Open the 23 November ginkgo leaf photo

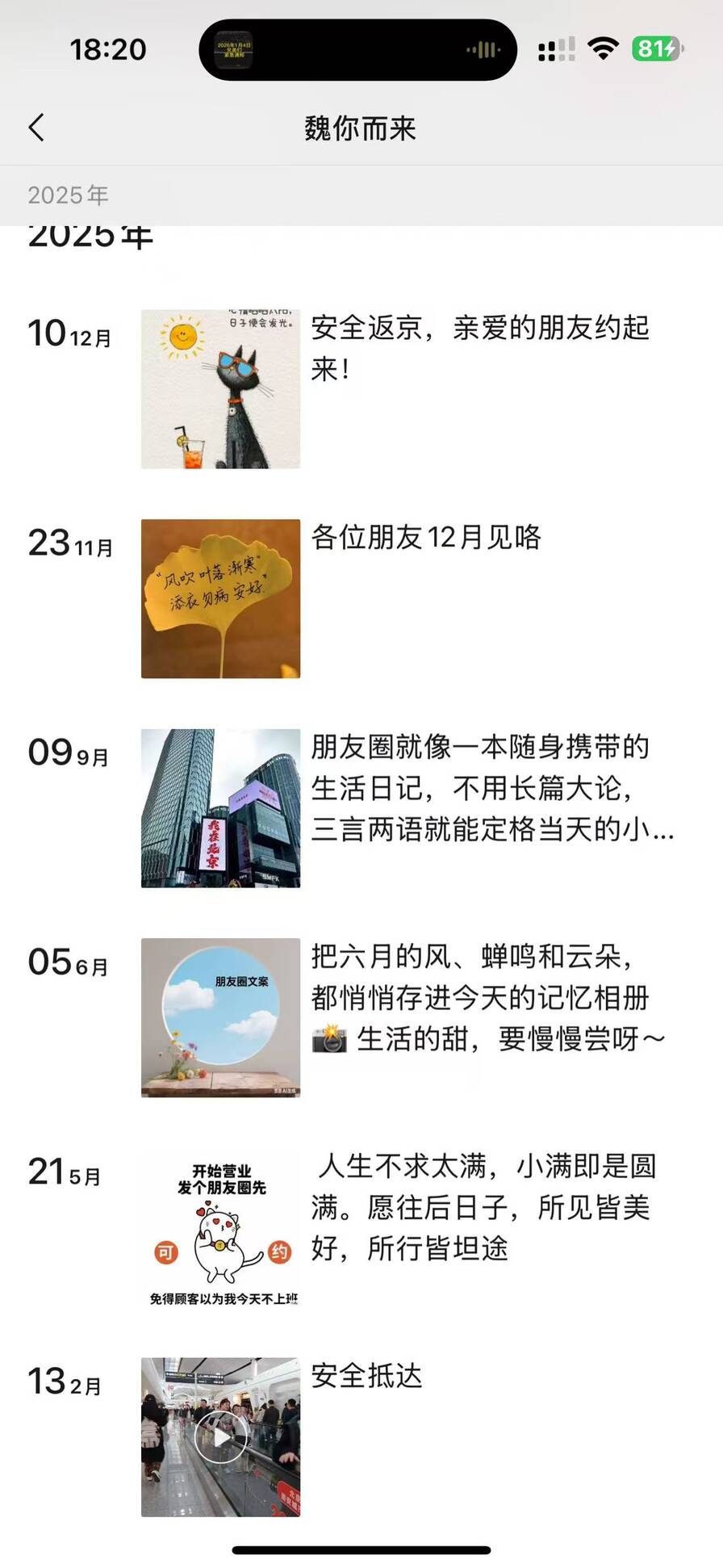[220, 598]
